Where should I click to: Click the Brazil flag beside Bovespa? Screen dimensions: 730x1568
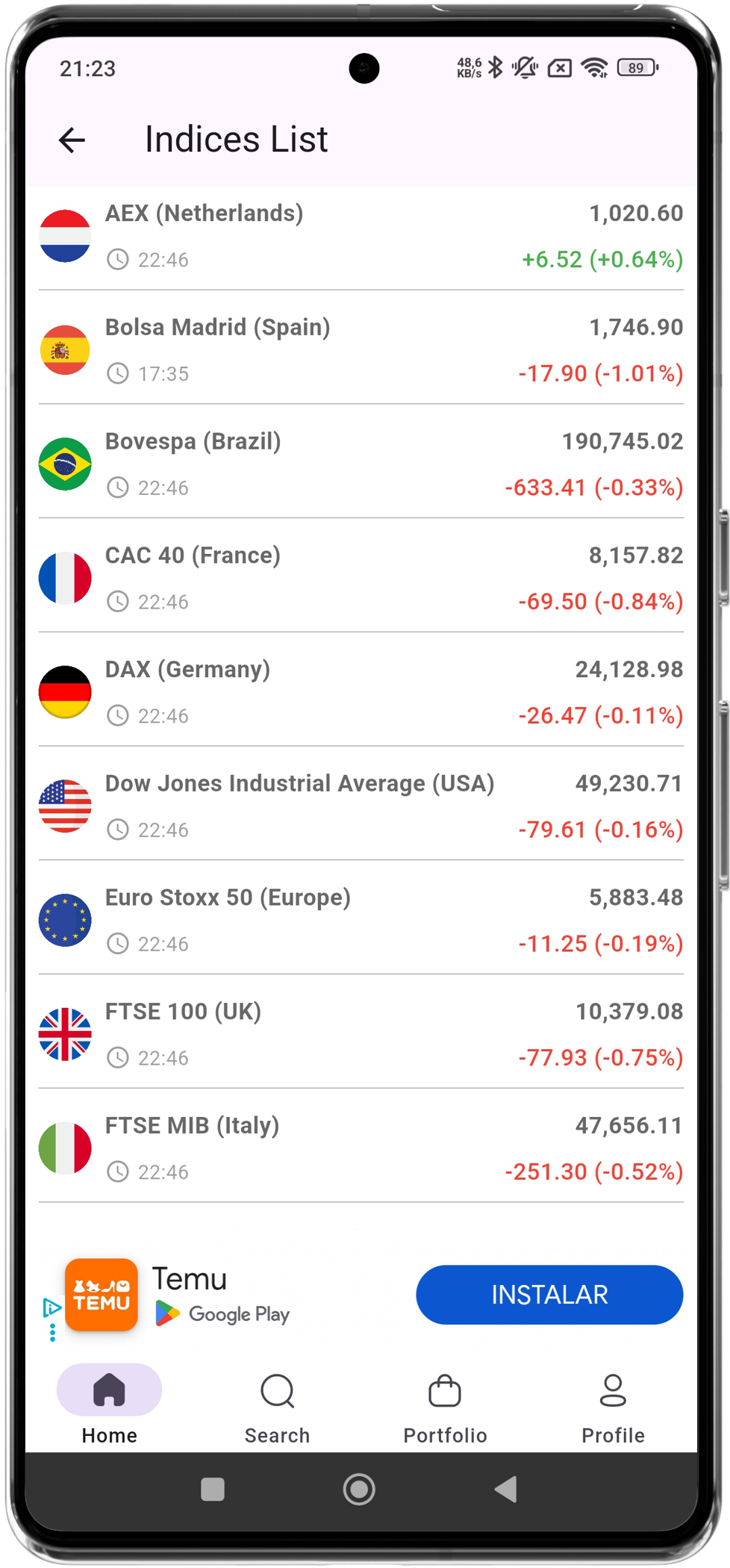coord(65,463)
